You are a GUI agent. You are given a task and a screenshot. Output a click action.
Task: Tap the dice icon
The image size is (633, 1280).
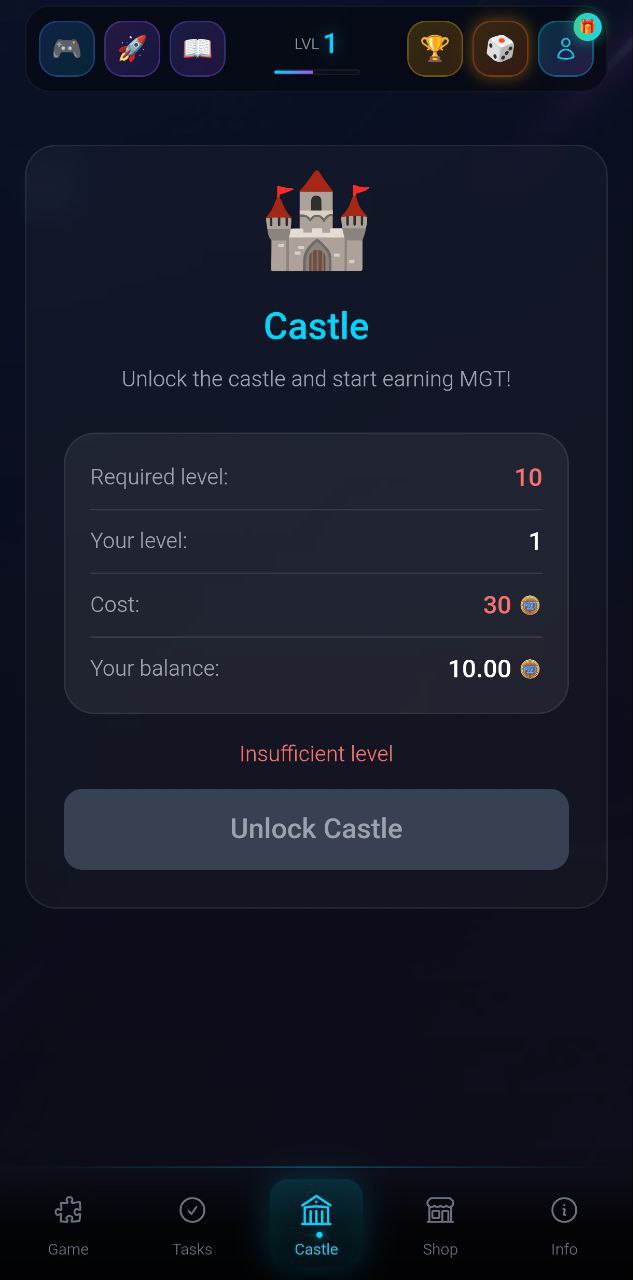coord(500,49)
